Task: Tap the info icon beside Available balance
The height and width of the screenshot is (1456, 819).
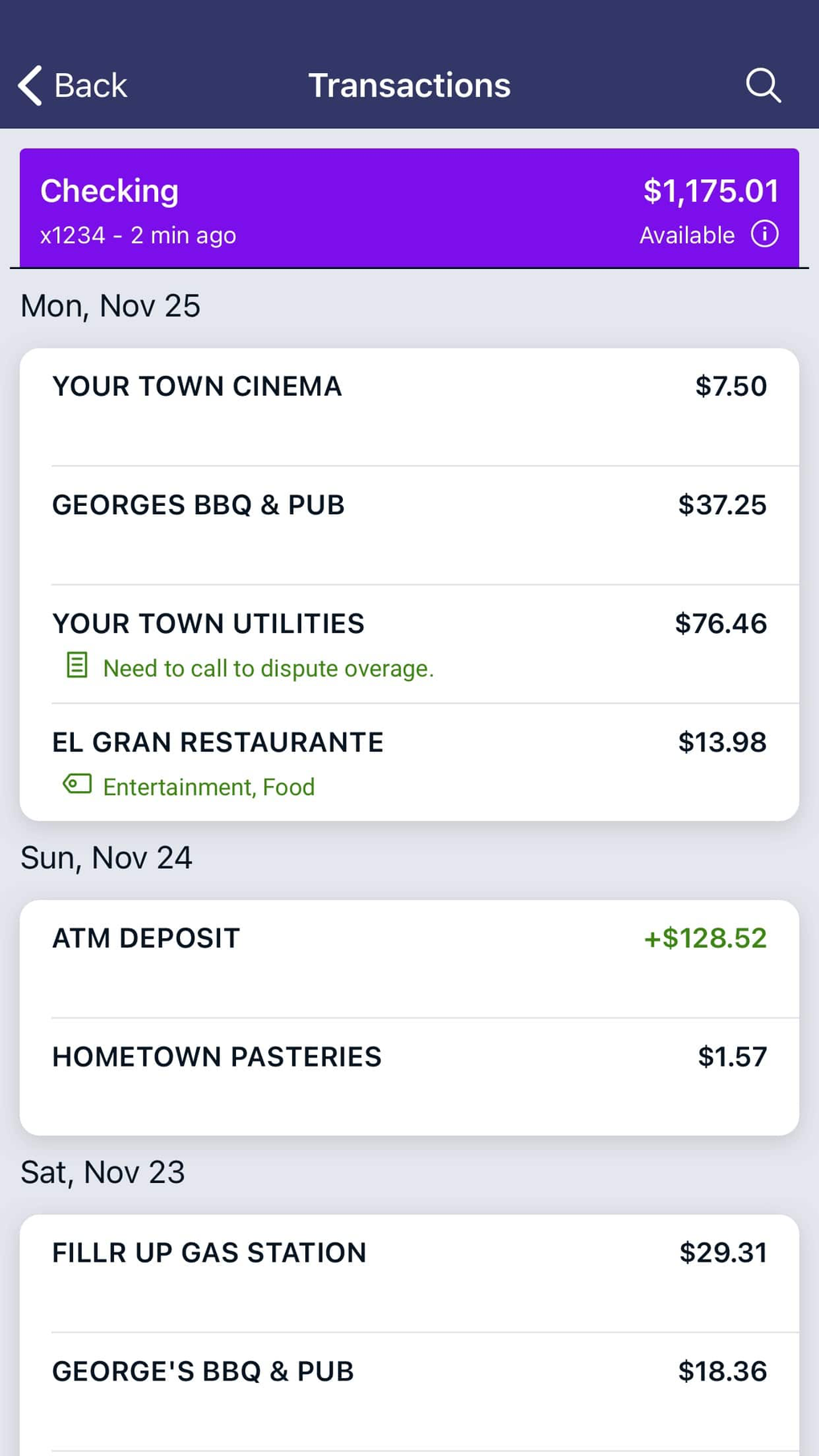Action: 764,235
